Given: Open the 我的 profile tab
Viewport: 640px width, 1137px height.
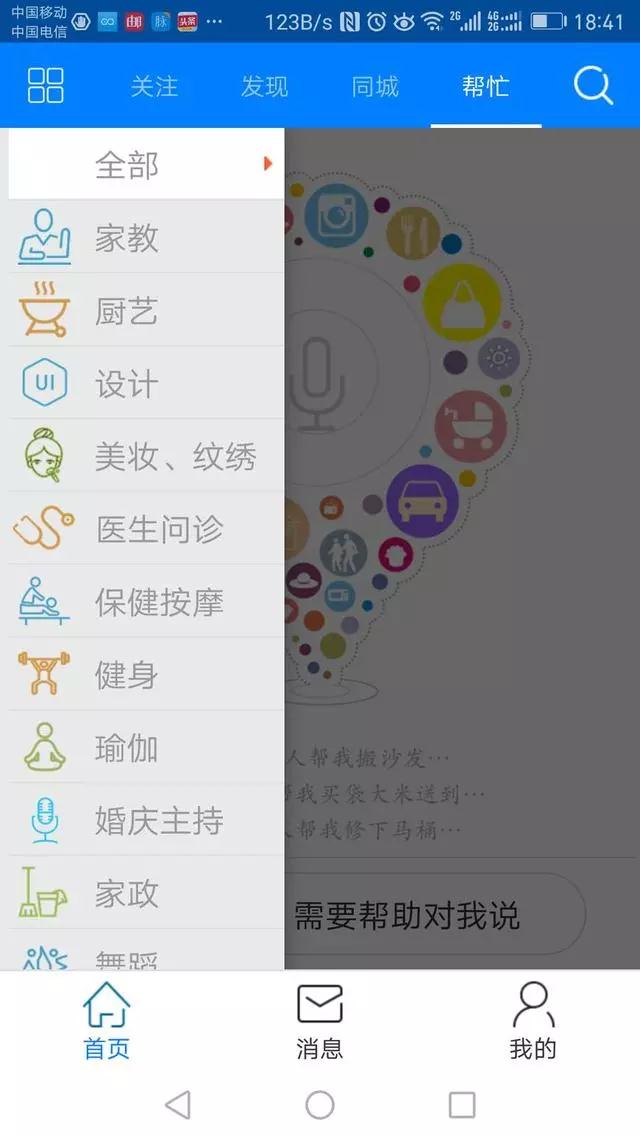Looking at the screenshot, I should tap(533, 1020).
